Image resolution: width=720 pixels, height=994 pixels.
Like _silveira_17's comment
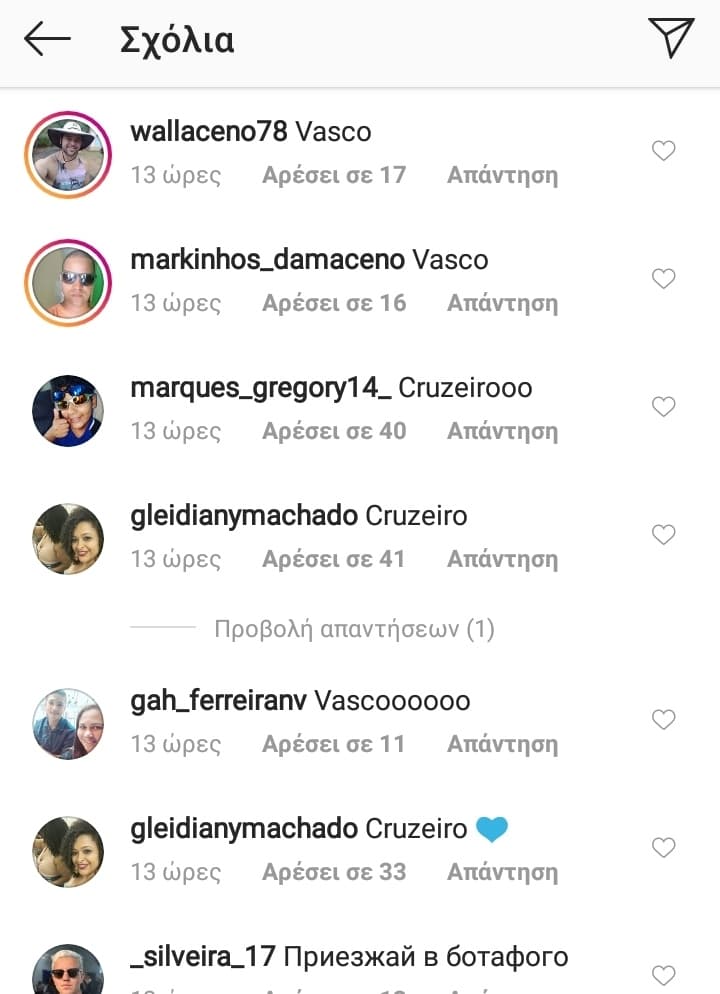[663, 975]
